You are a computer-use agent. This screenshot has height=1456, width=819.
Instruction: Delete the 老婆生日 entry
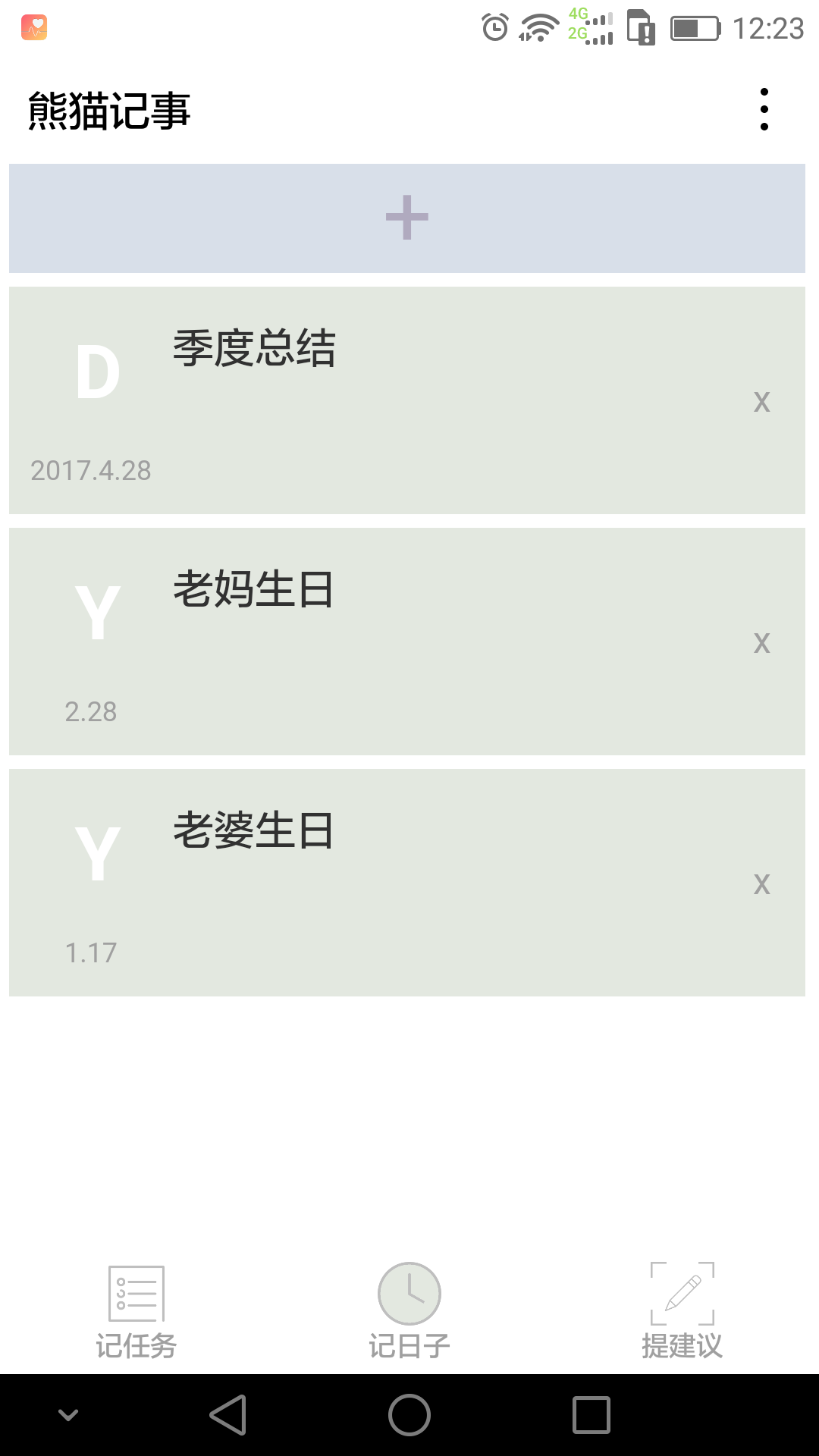(761, 884)
